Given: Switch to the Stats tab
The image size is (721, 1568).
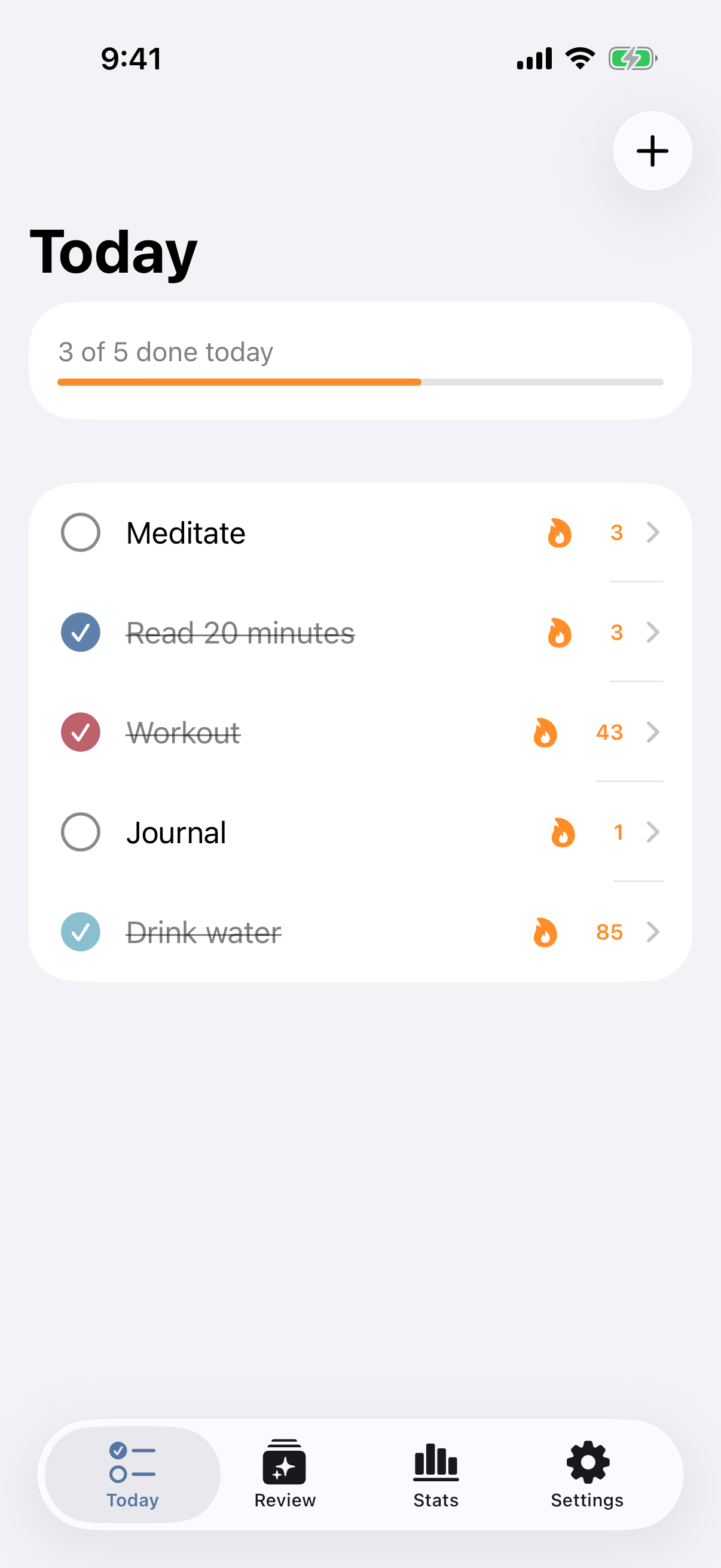Looking at the screenshot, I should (436, 1474).
